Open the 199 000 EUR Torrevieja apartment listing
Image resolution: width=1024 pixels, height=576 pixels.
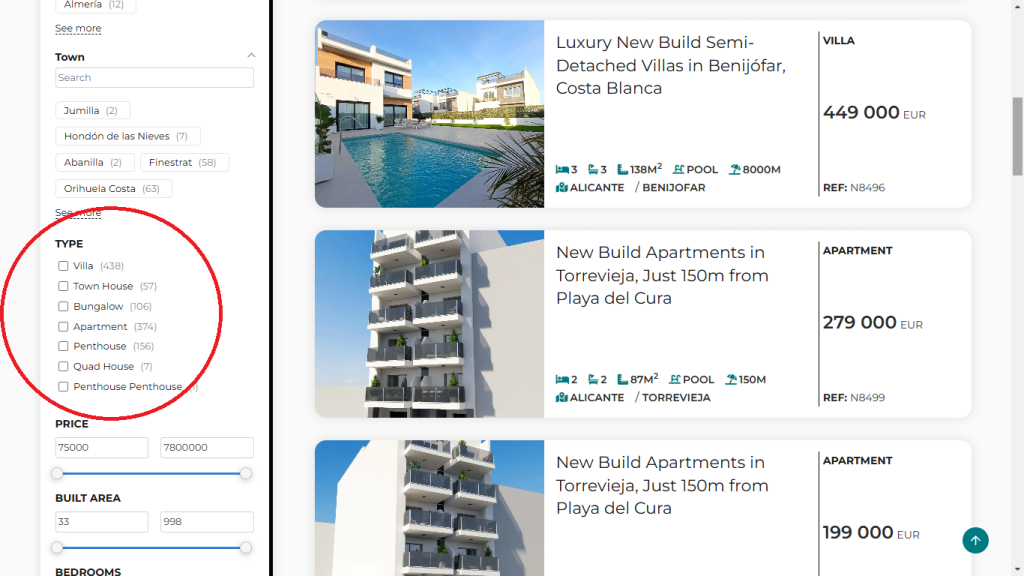point(660,485)
